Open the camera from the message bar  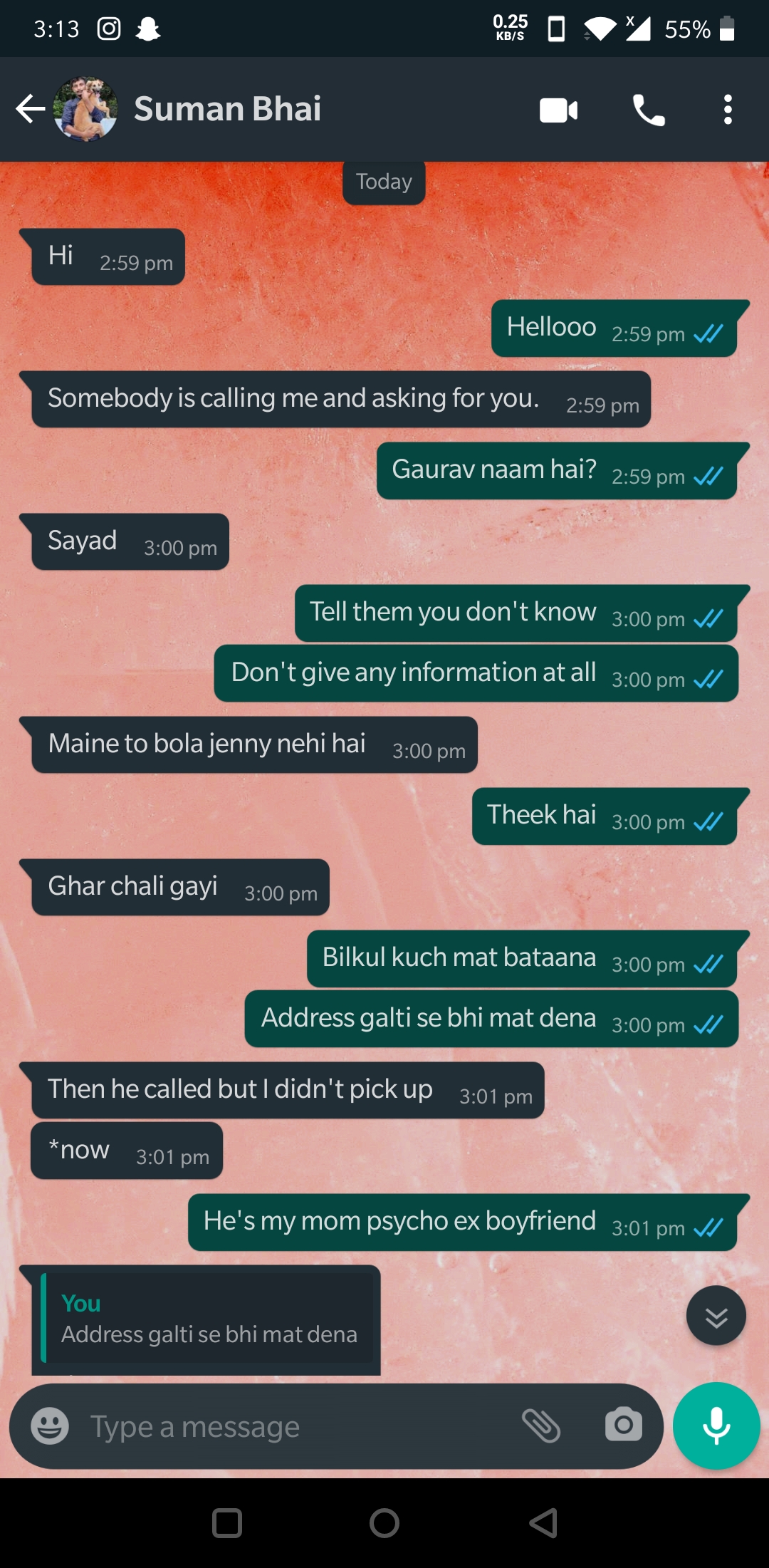point(623,1426)
